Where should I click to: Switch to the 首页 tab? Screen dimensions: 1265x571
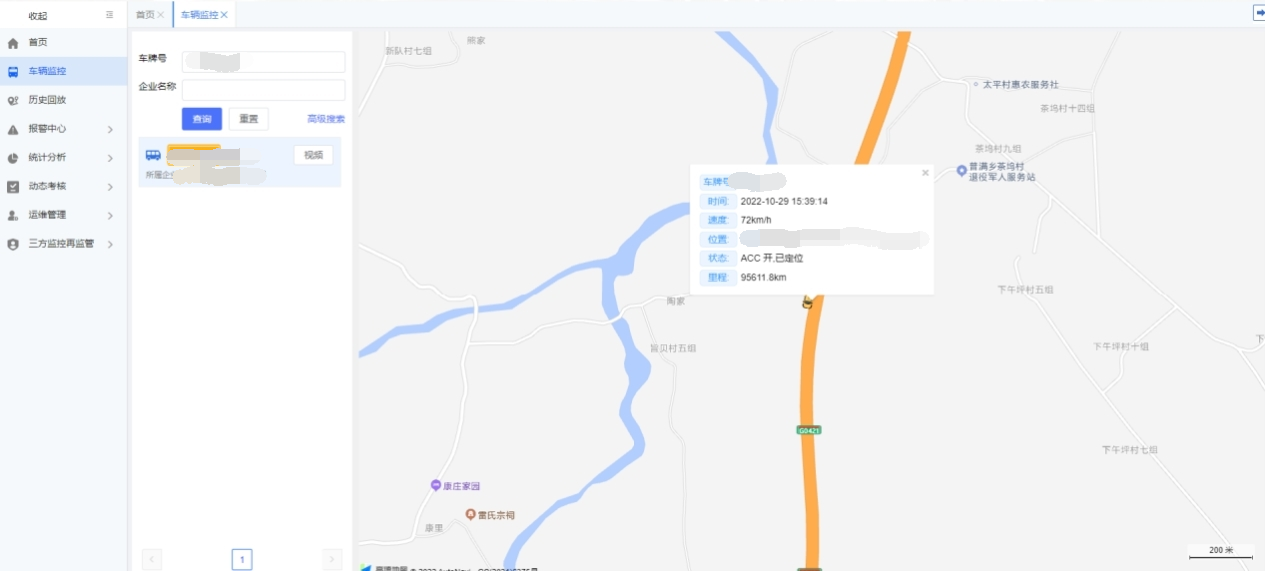pos(145,15)
